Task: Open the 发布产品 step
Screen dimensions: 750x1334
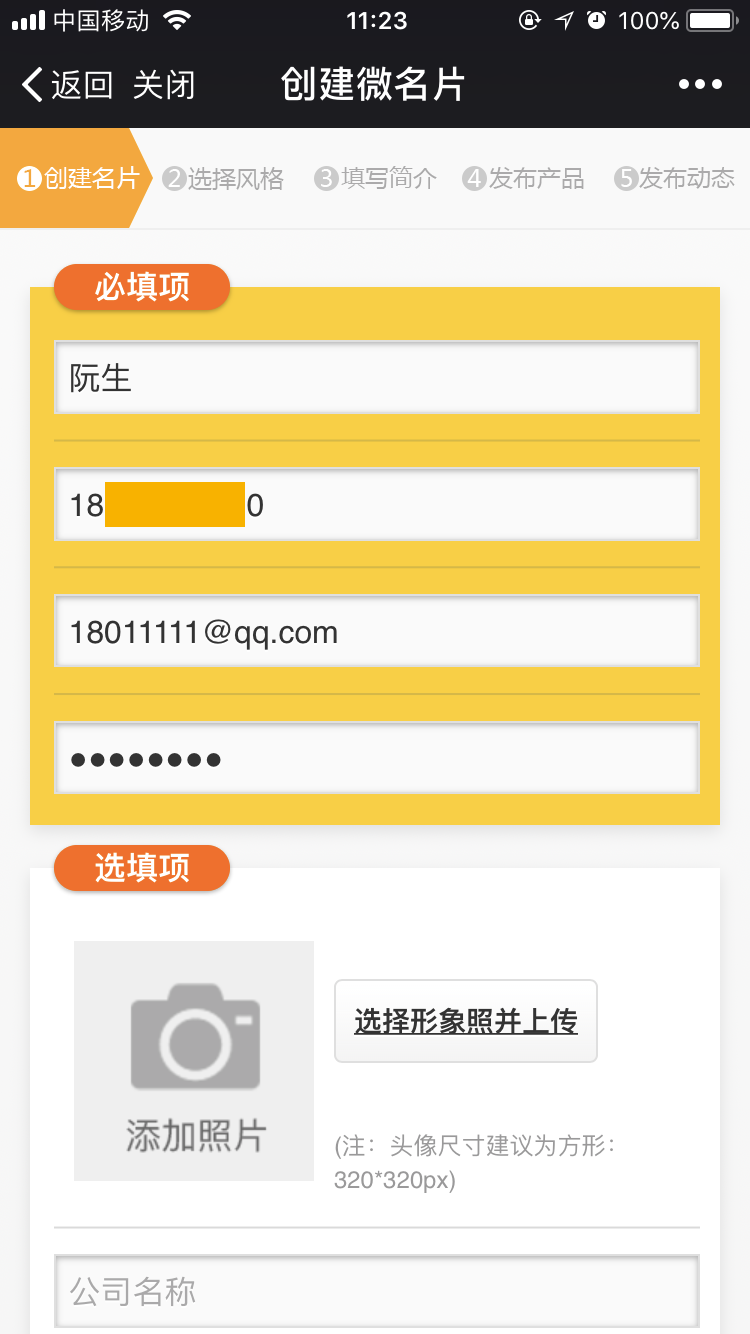Action: coord(524,179)
